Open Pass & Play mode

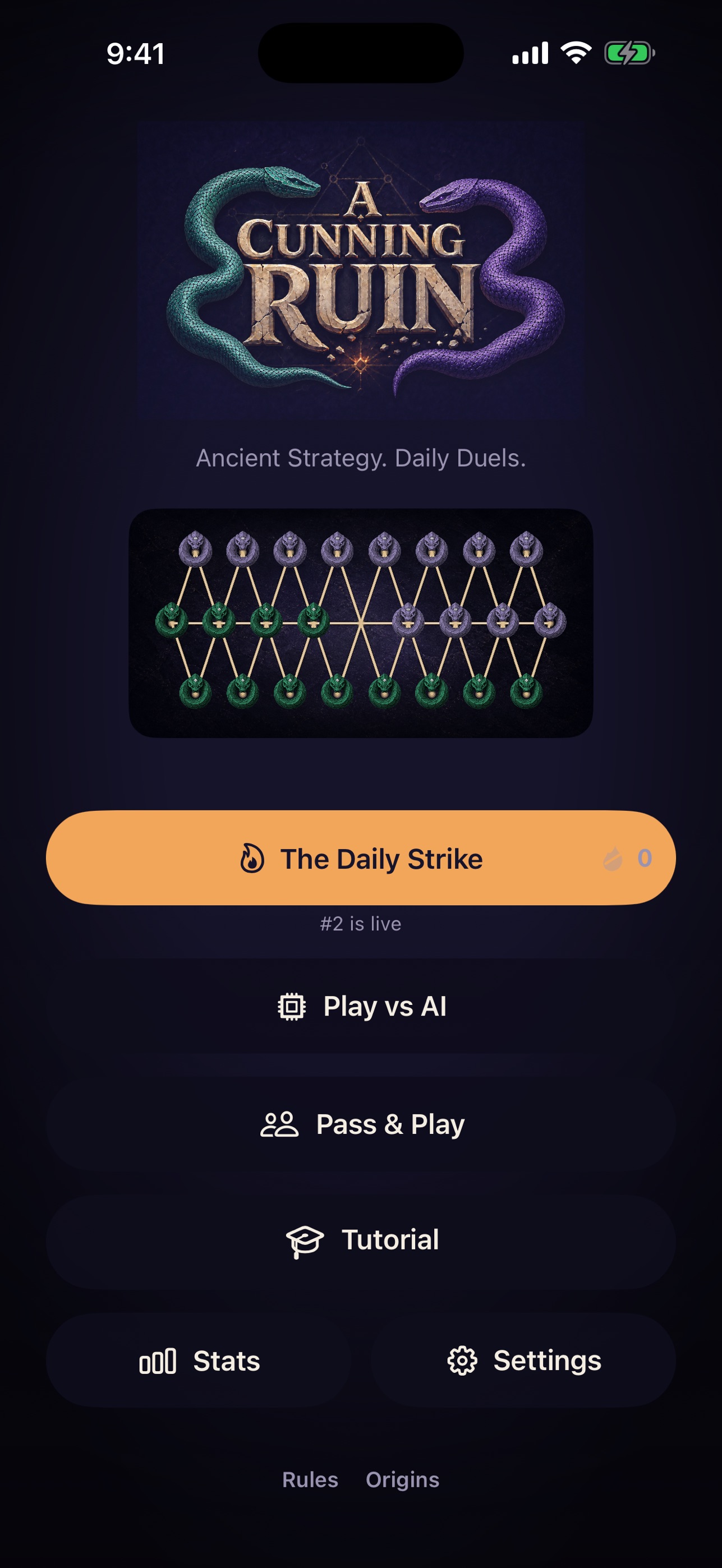pyautogui.click(x=361, y=1124)
